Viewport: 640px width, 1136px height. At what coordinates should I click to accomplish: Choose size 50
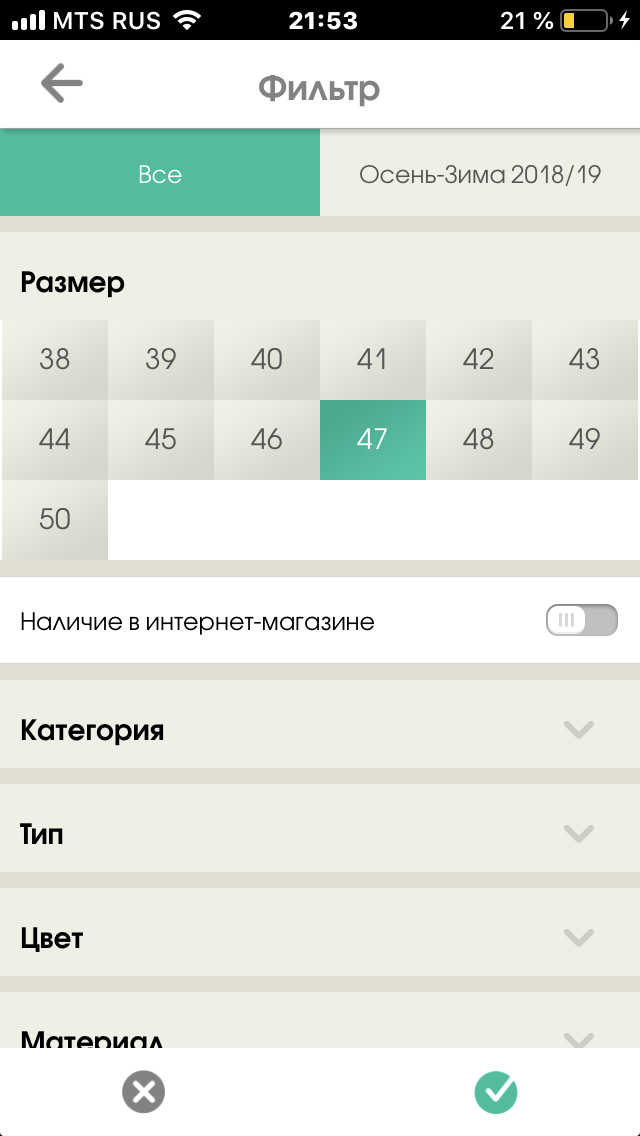click(54, 519)
